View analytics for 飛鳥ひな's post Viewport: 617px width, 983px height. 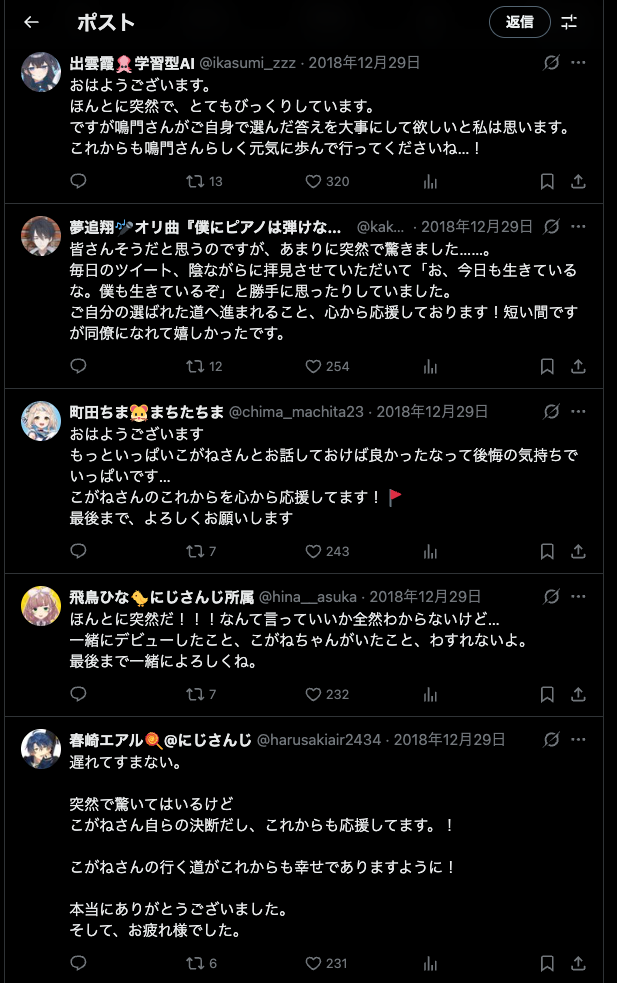click(x=431, y=694)
